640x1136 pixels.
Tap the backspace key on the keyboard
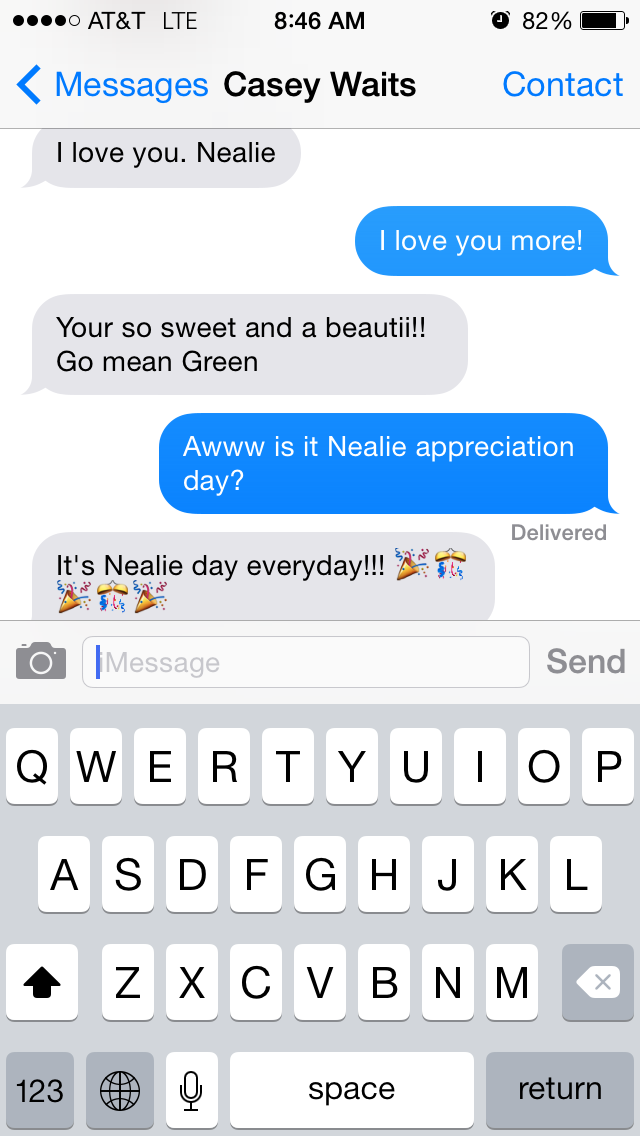point(597,983)
